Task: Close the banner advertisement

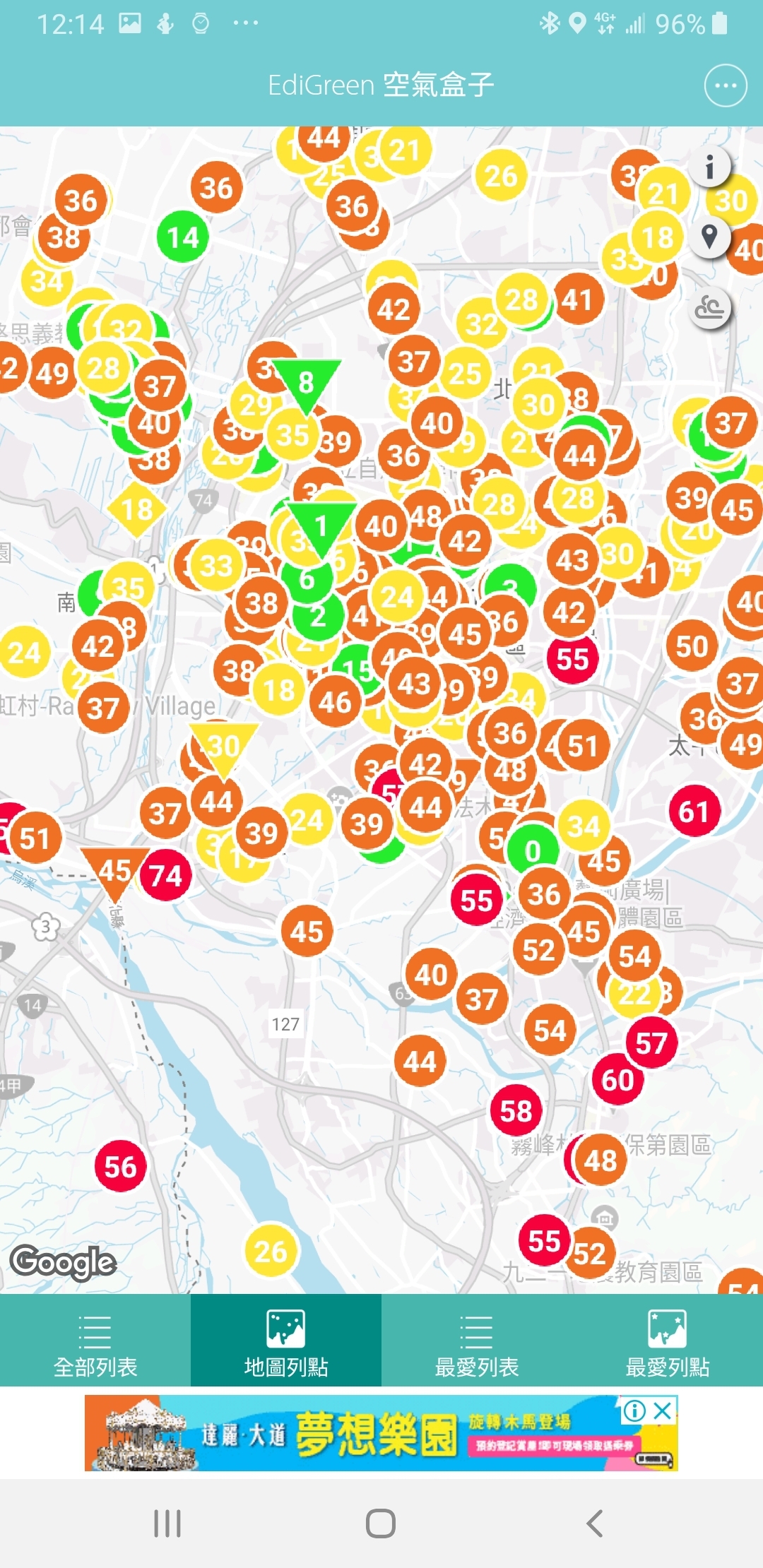Action: click(x=663, y=1410)
